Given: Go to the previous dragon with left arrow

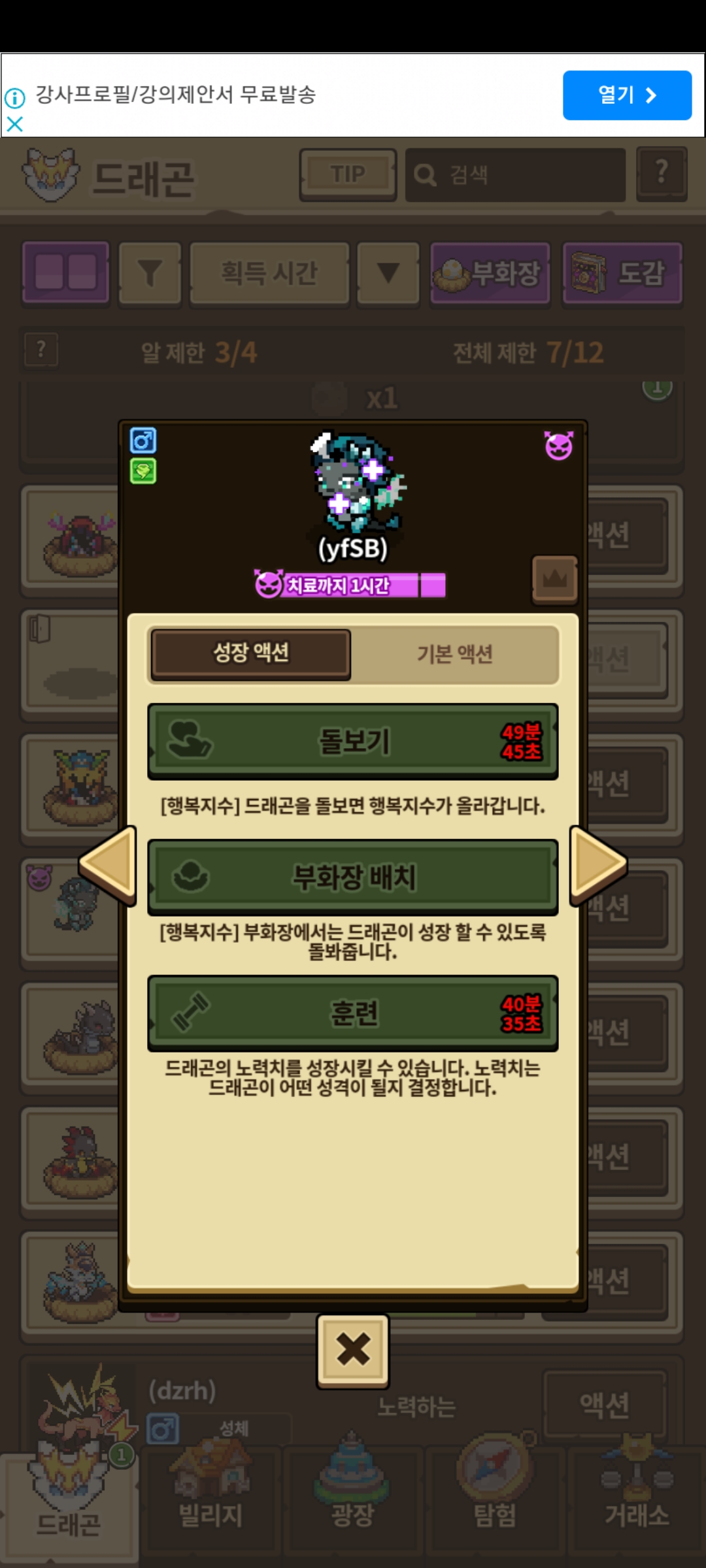Looking at the screenshot, I should pyautogui.click(x=108, y=866).
